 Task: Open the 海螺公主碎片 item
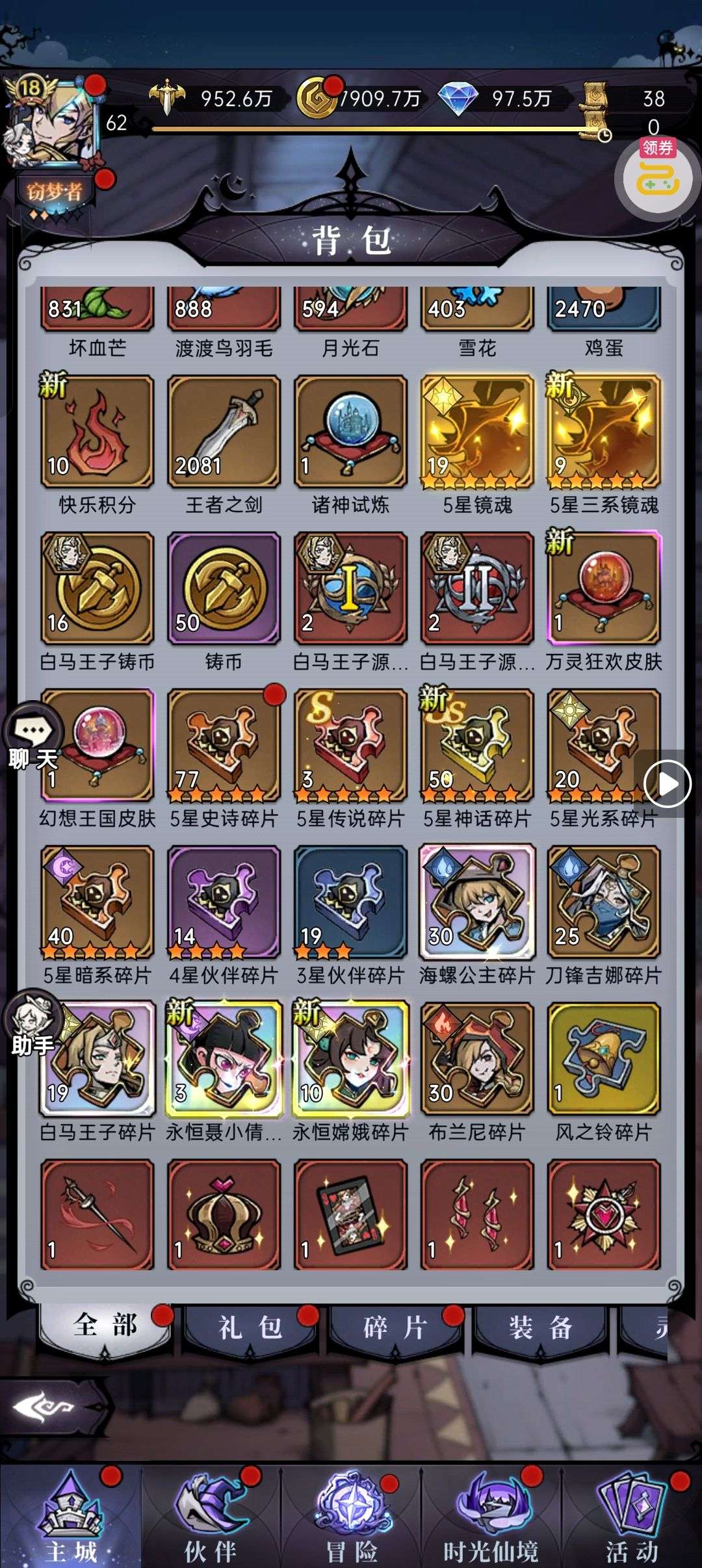coord(477,902)
